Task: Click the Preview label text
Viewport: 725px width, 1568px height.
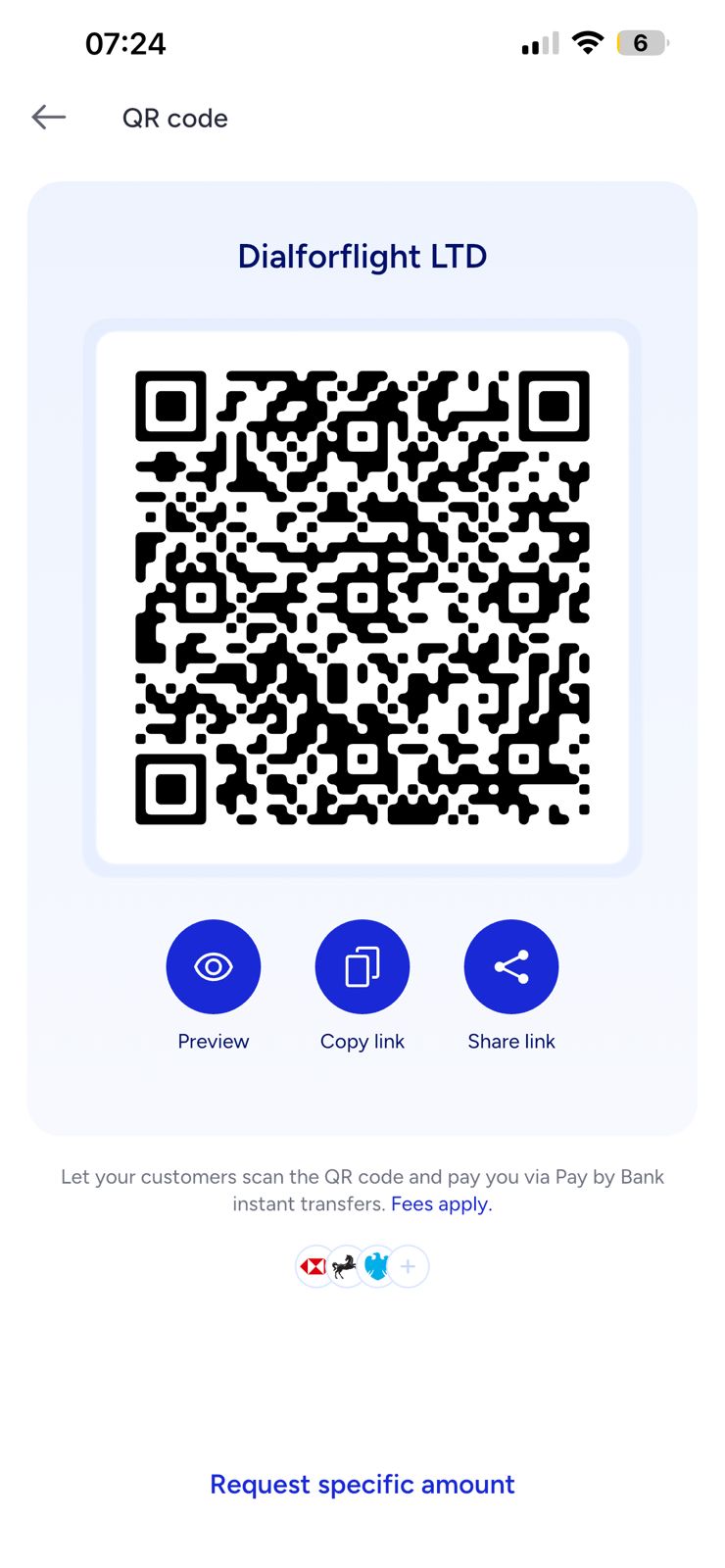Action: tap(214, 1041)
